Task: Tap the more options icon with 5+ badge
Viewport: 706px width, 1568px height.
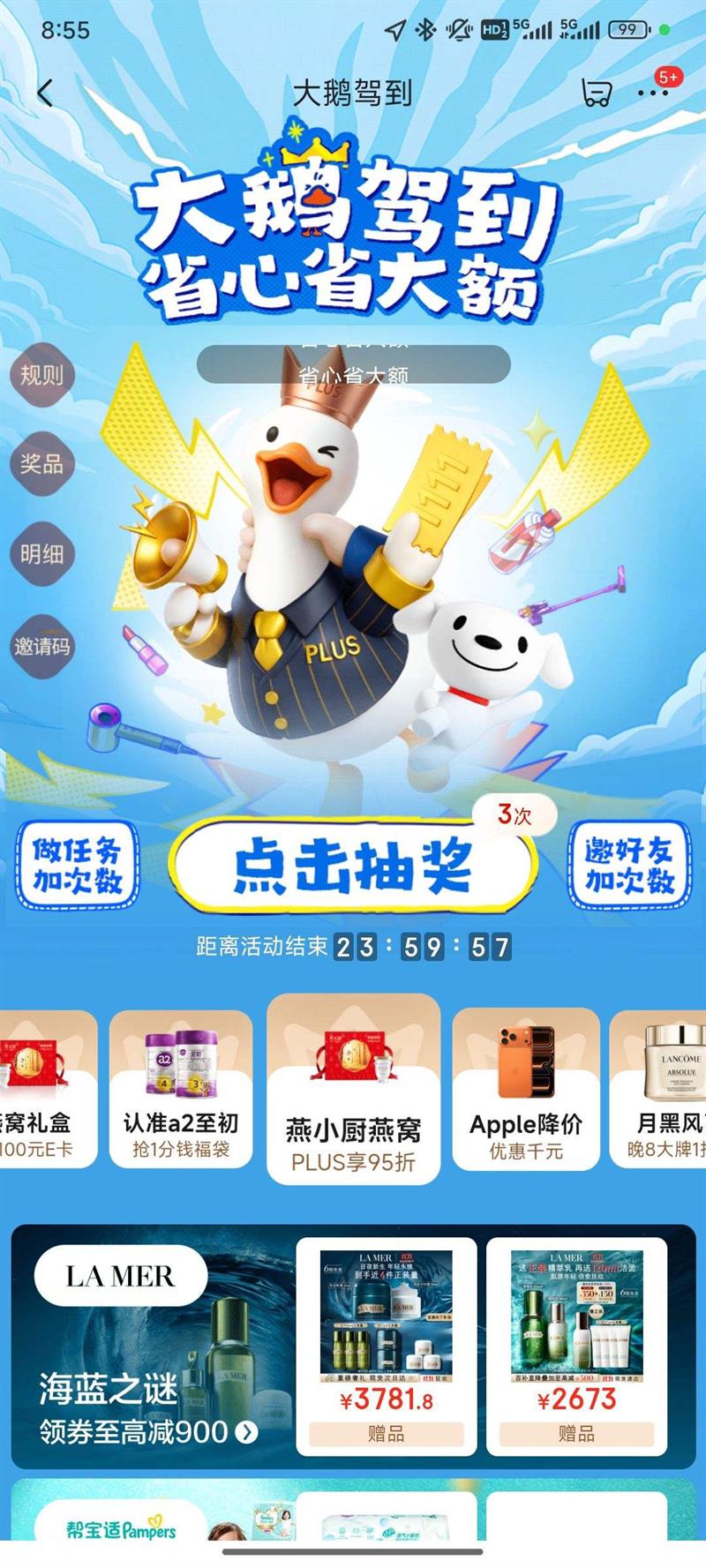Action: pyautogui.click(x=654, y=92)
